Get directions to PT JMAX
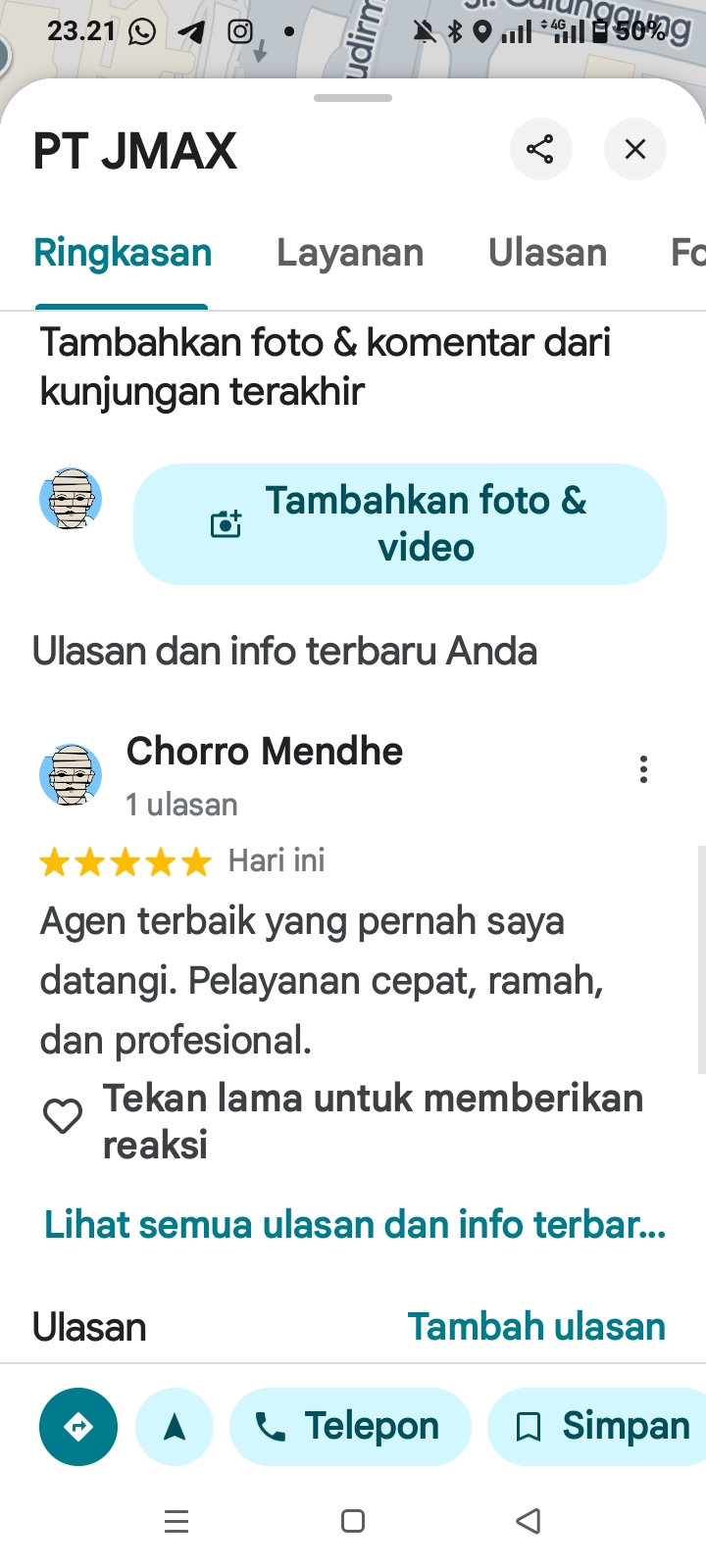 (78, 1427)
